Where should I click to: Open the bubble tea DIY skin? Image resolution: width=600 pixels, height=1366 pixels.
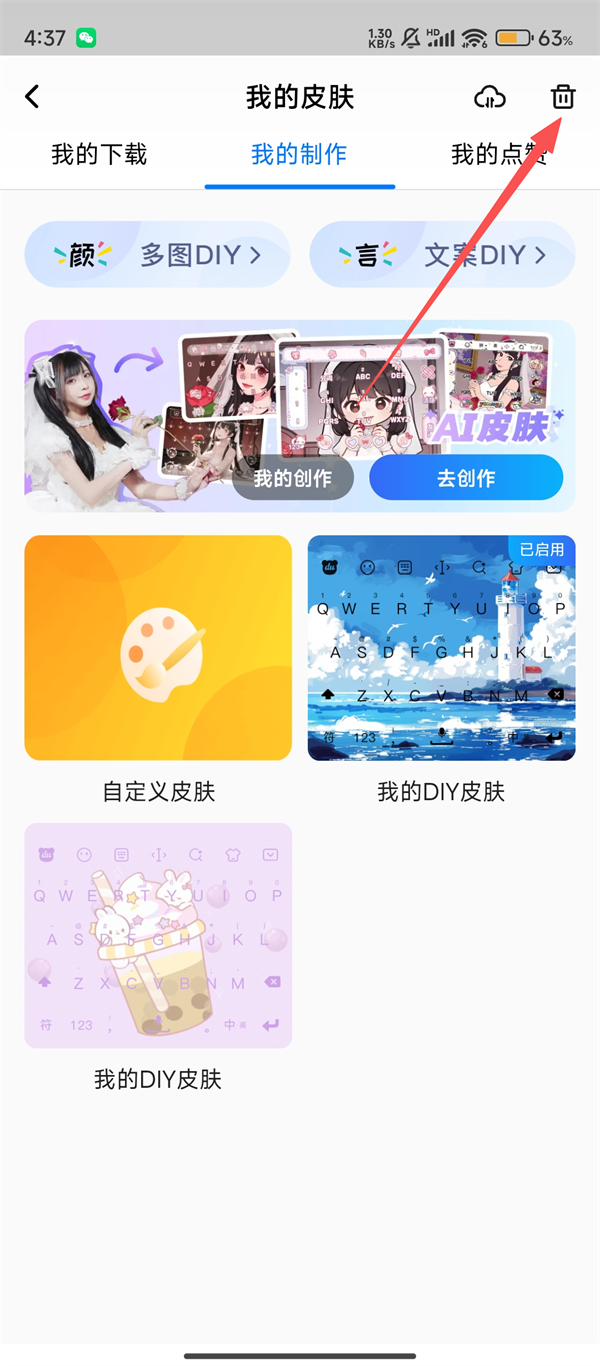tap(158, 935)
